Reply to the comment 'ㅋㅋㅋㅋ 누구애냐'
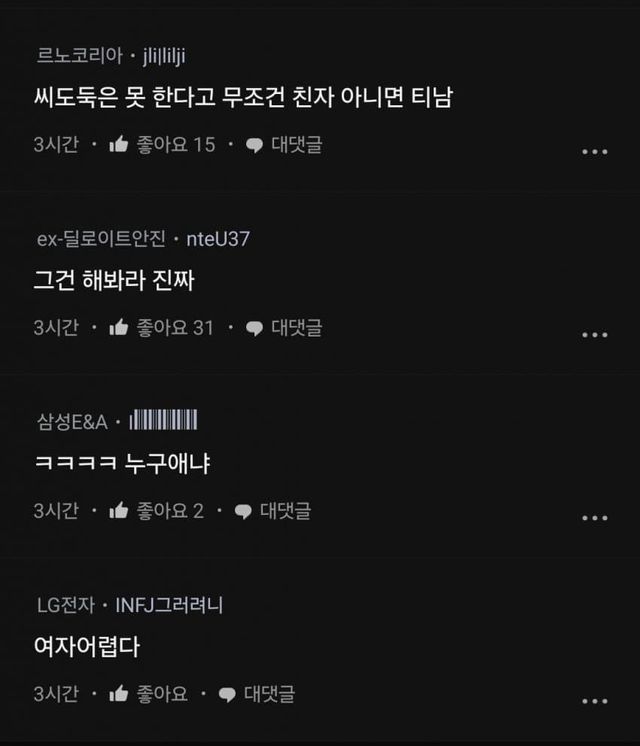Screen dimensions: 640x746 tap(273, 511)
